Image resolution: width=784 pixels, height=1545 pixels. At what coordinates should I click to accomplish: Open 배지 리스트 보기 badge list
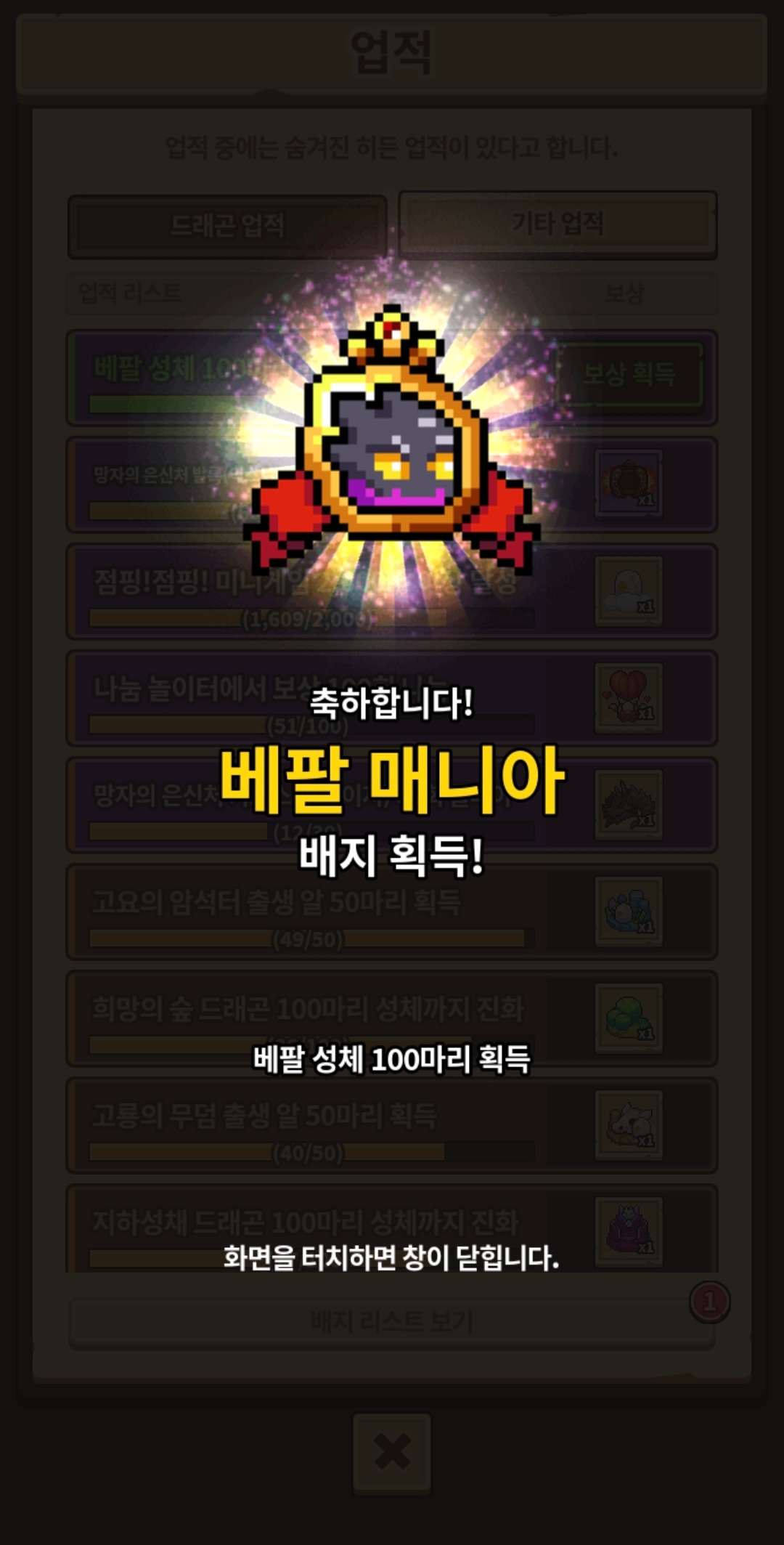click(392, 1320)
